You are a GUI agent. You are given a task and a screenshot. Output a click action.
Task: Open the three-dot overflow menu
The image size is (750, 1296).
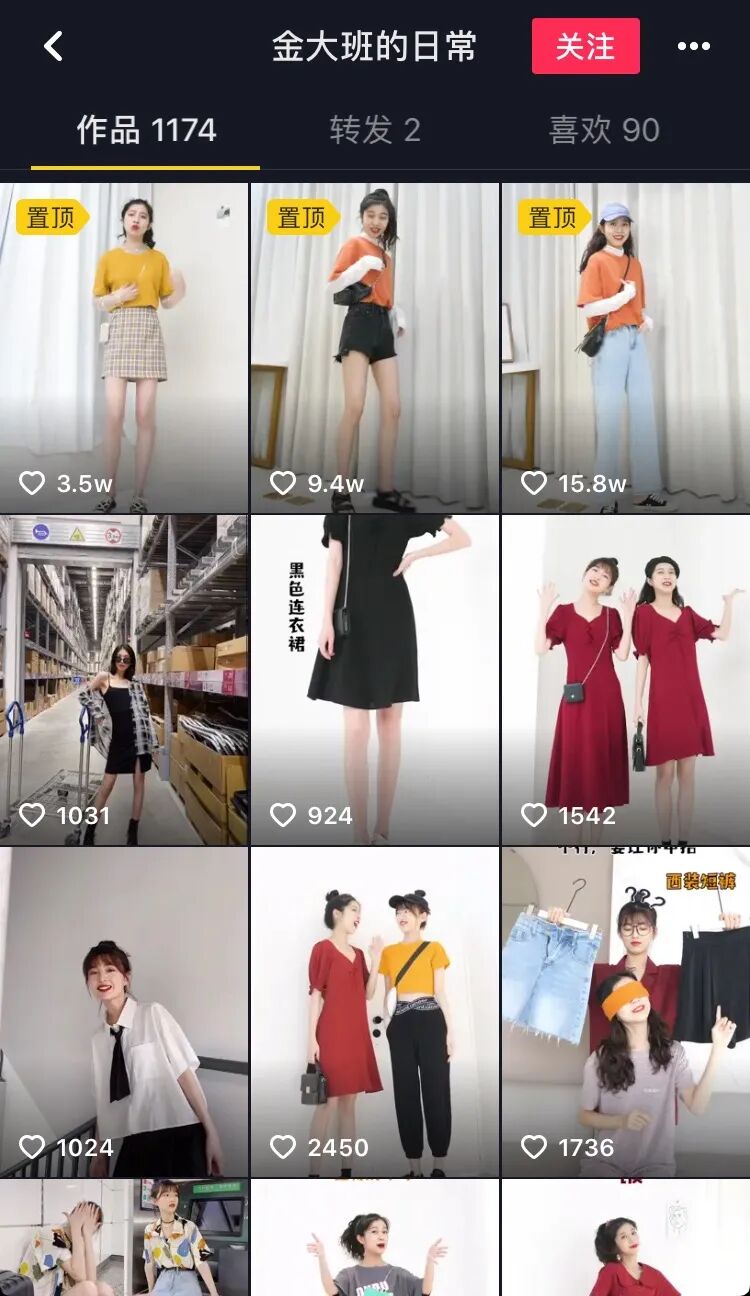pos(694,46)
